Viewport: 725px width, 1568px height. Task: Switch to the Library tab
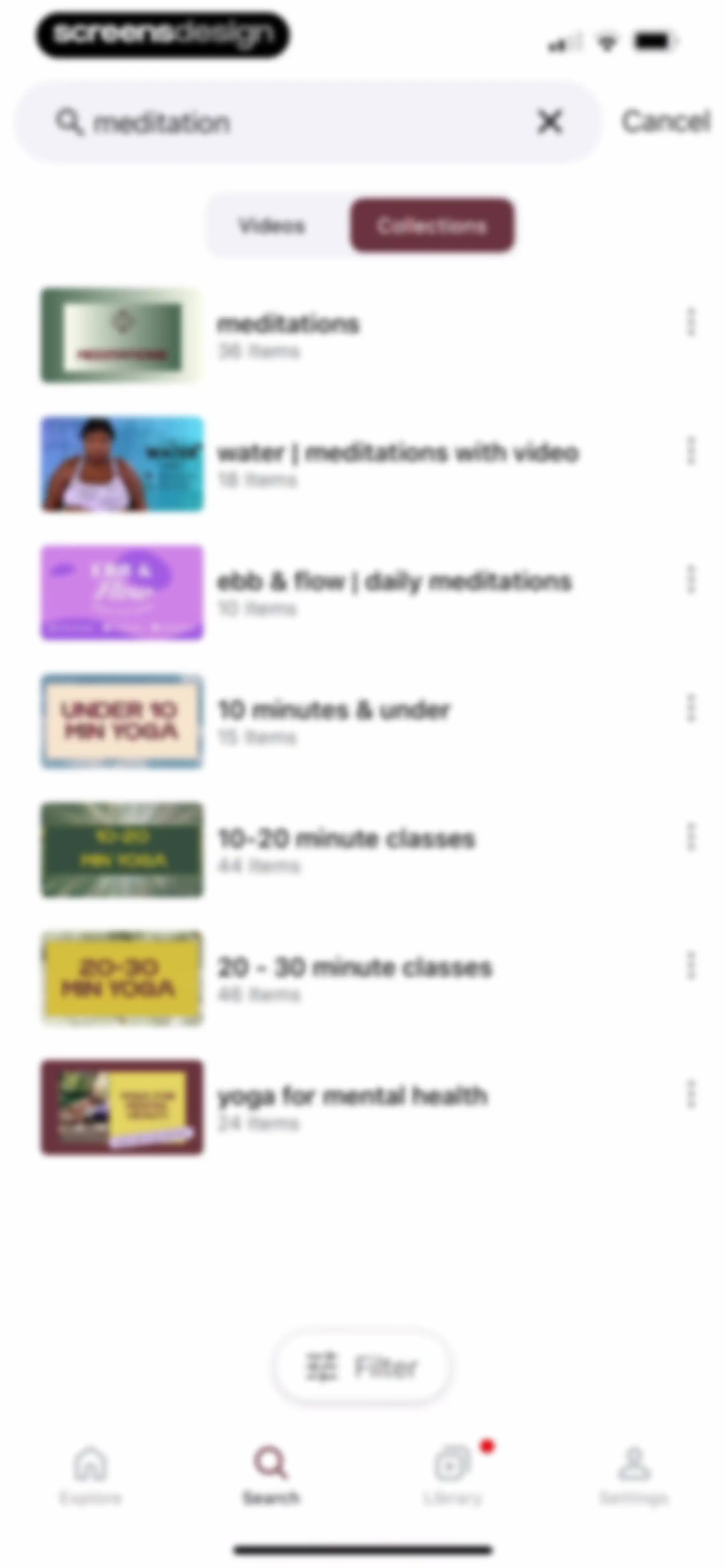452,1475
